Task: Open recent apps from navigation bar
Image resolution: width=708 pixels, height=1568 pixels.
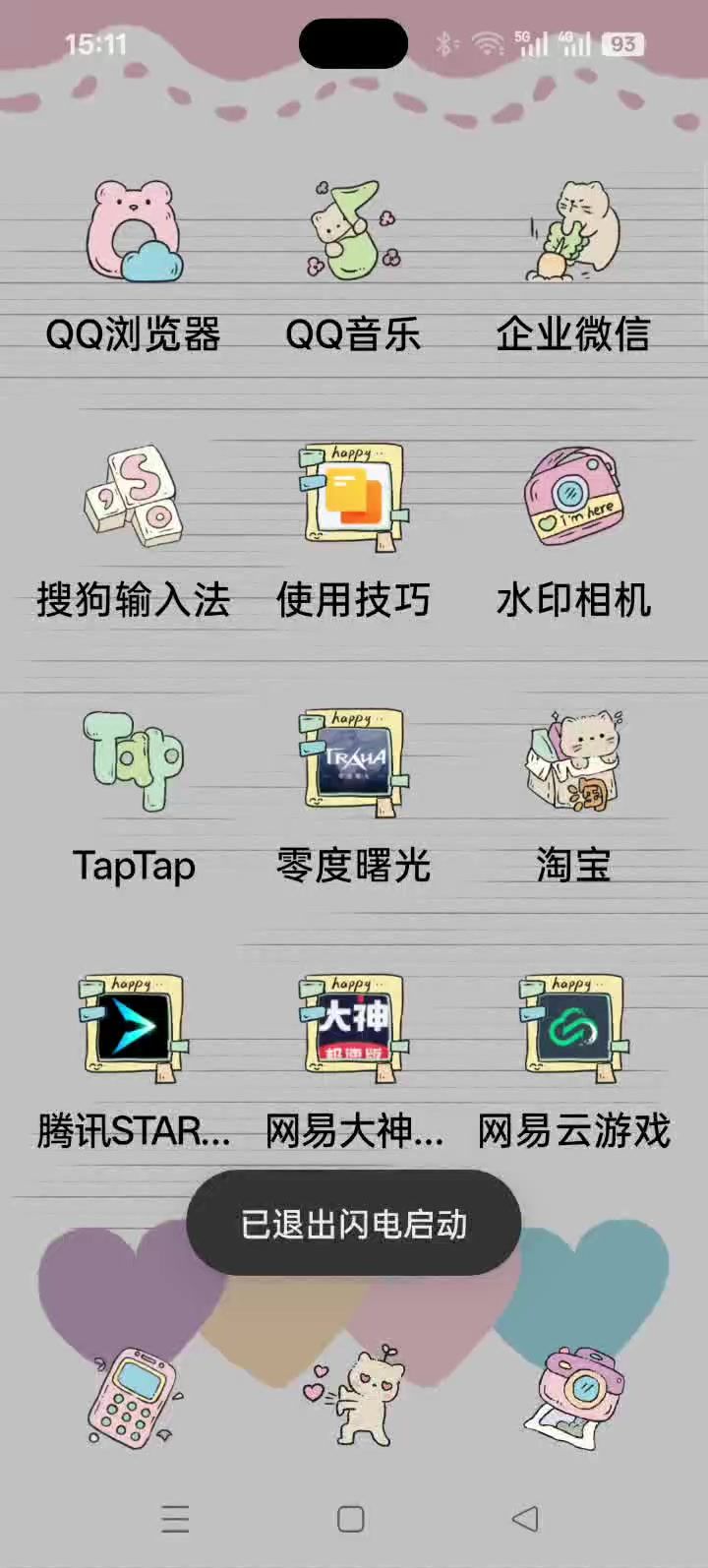Action: tap(175, 1519)
